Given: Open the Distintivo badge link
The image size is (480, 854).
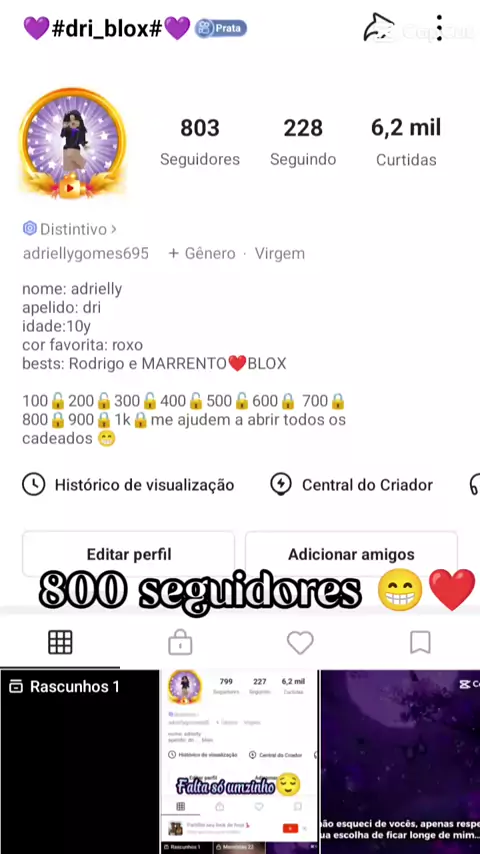Looking at the screenshot, I should tap(70, 229).
